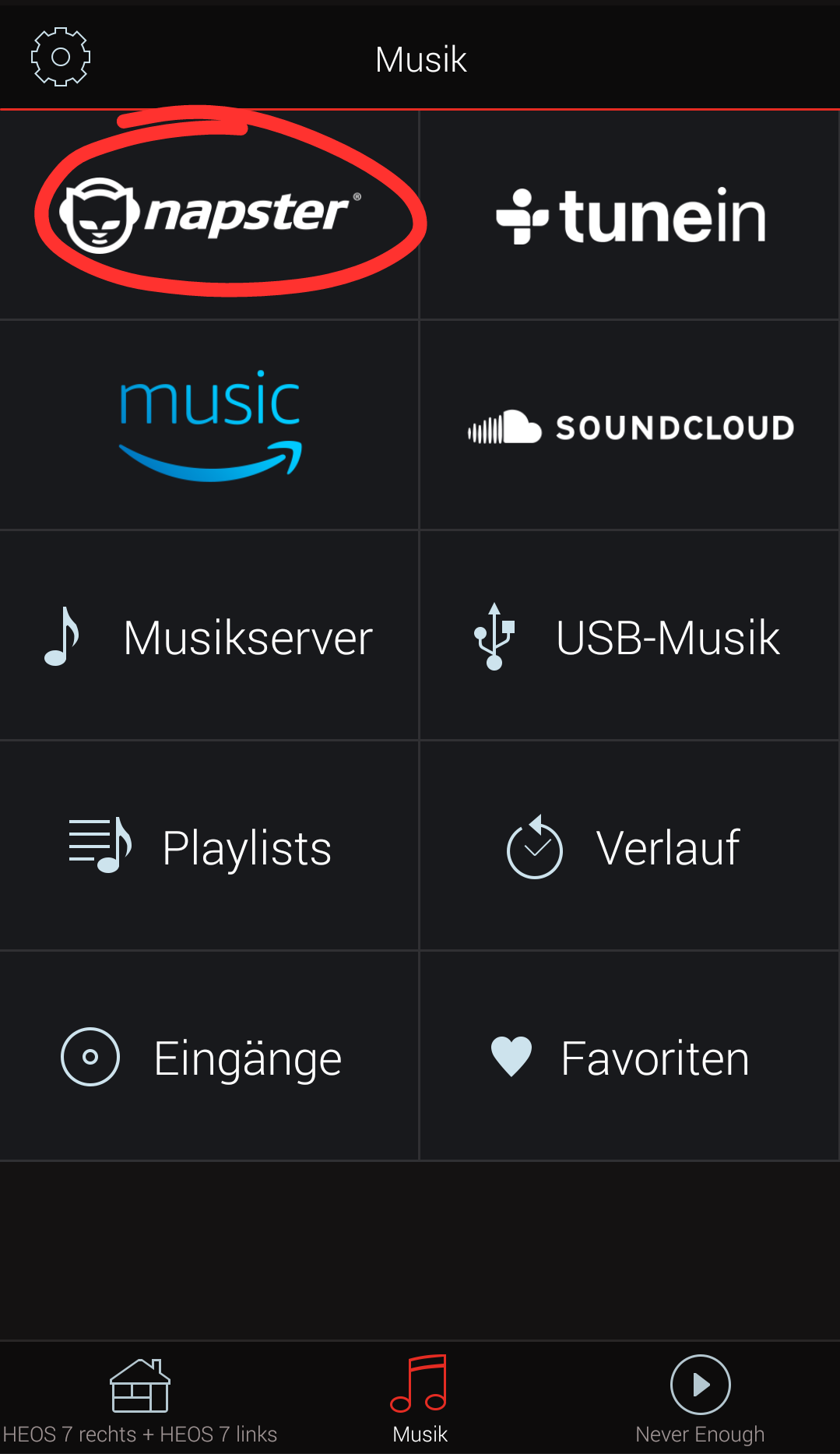
Task: View your Playlists
Action: (209, 847)
